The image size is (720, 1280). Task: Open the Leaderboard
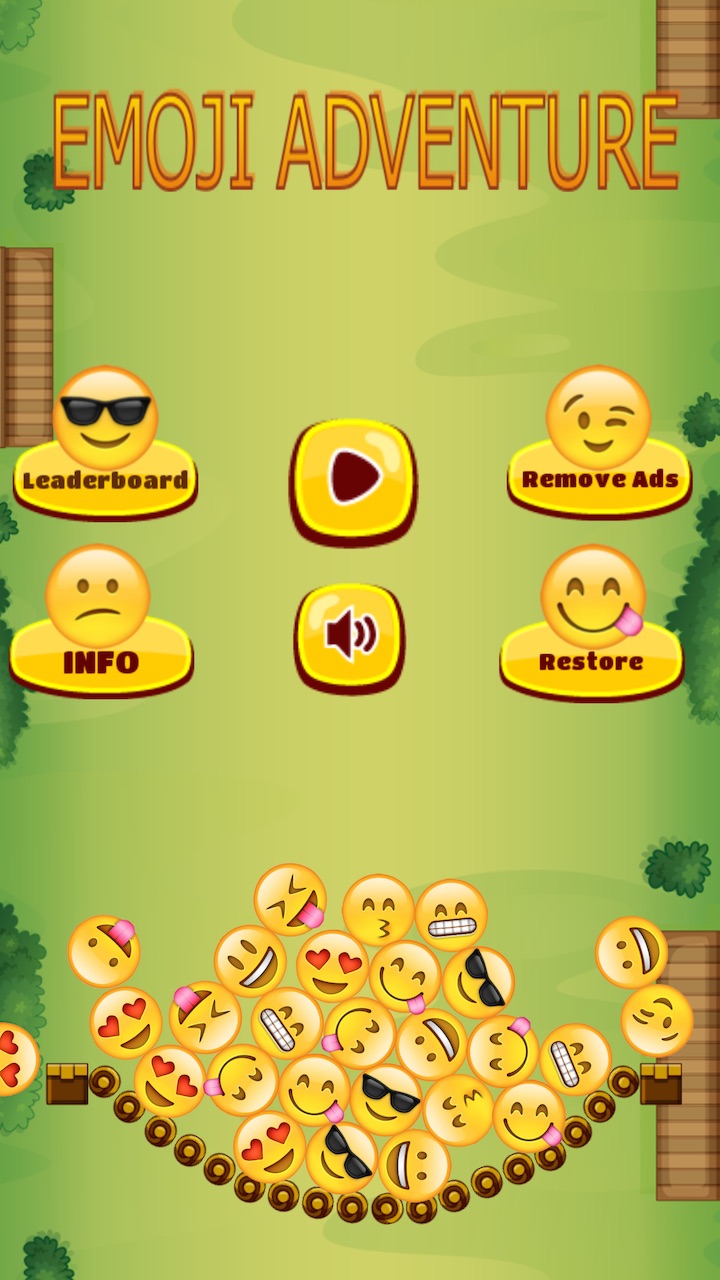105,478
